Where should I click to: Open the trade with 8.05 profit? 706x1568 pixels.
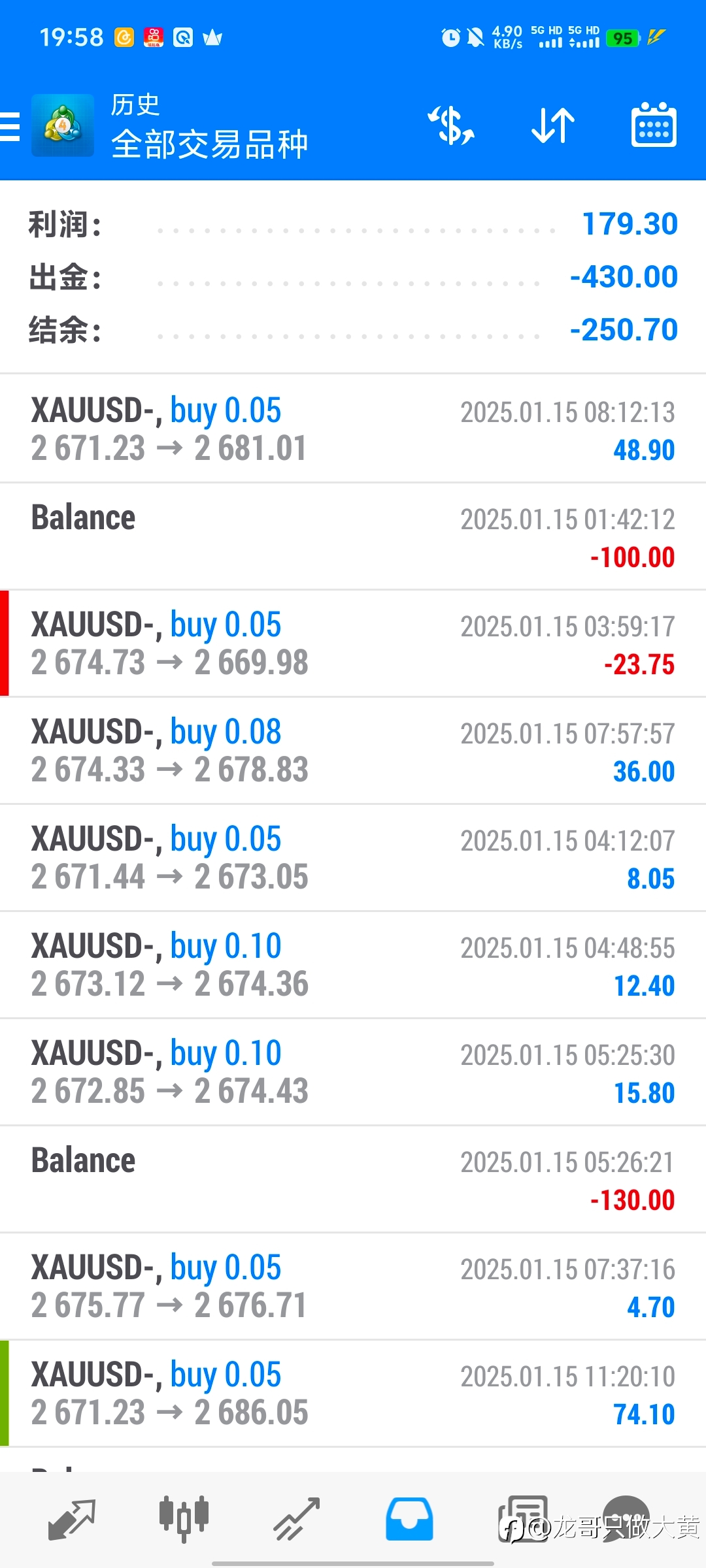pyautogui.click(x=353, y=858)
